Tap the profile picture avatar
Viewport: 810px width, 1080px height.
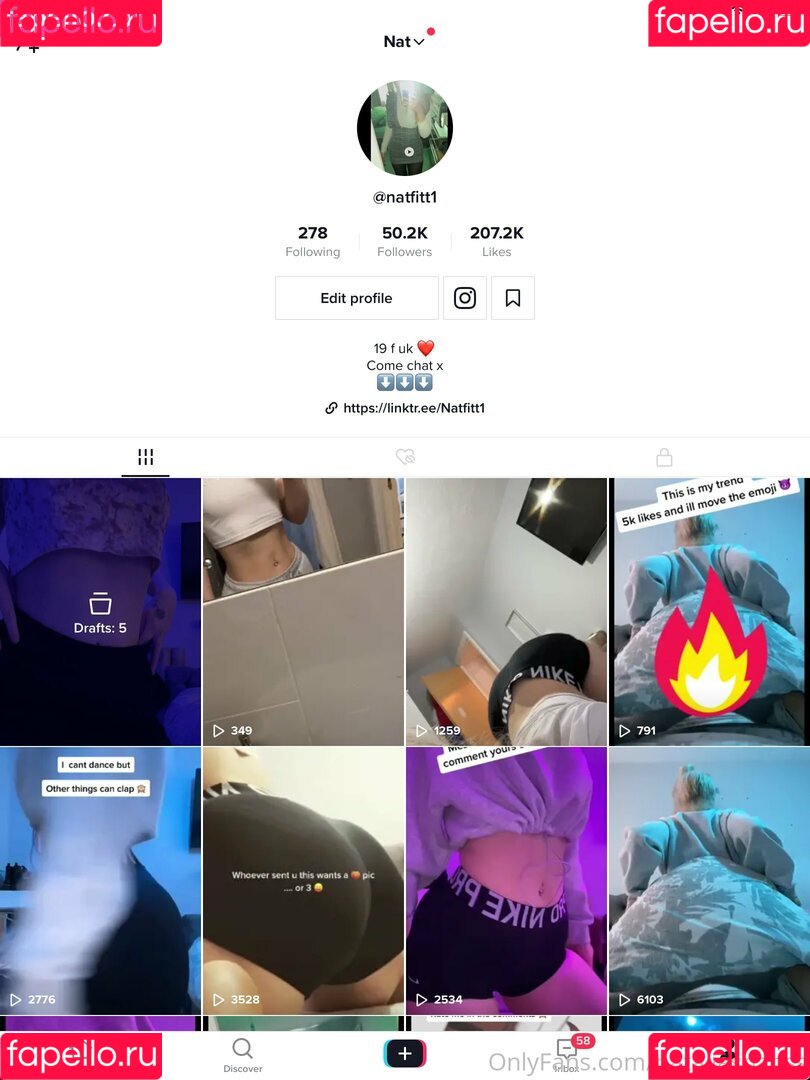(x=405, y=129)
